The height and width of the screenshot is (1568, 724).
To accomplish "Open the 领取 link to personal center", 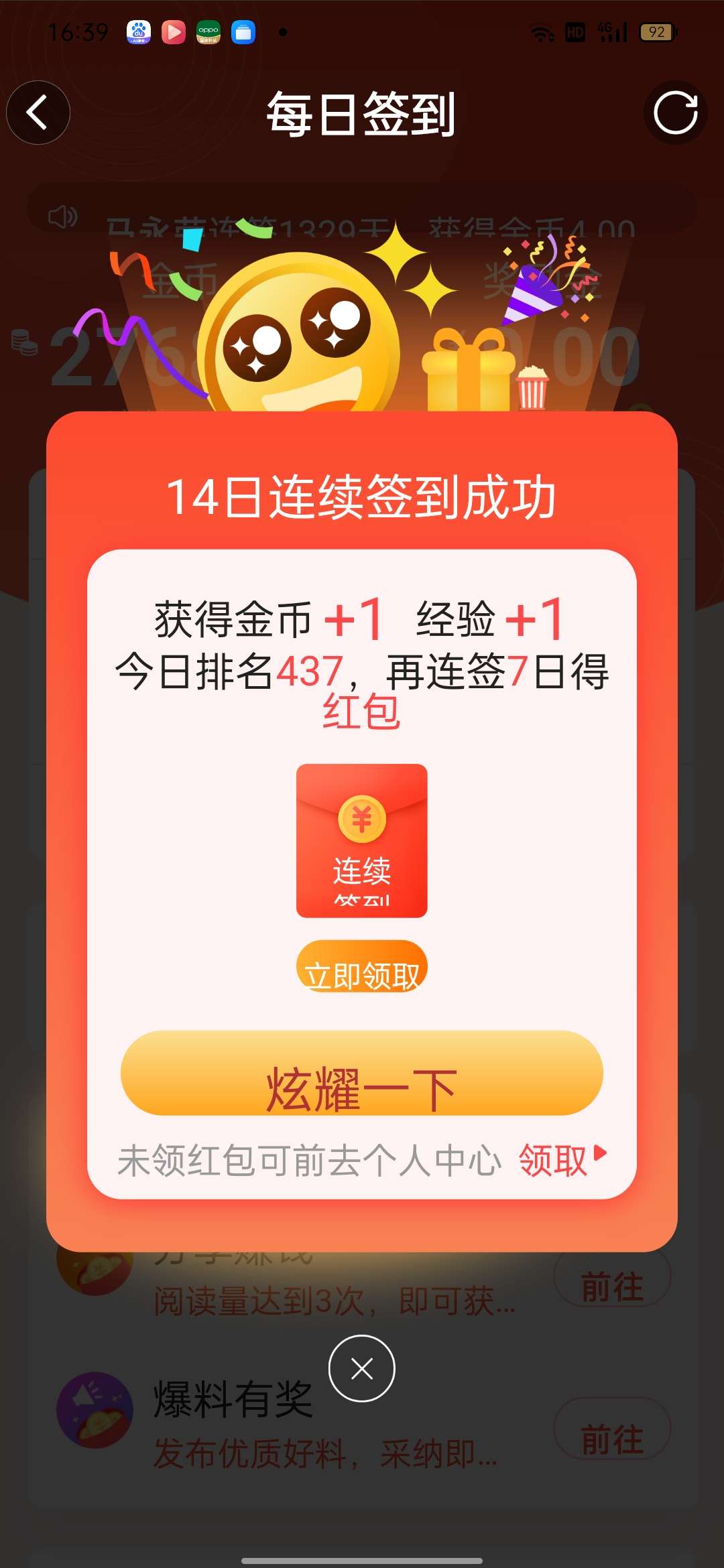I will click(562, 1160).
